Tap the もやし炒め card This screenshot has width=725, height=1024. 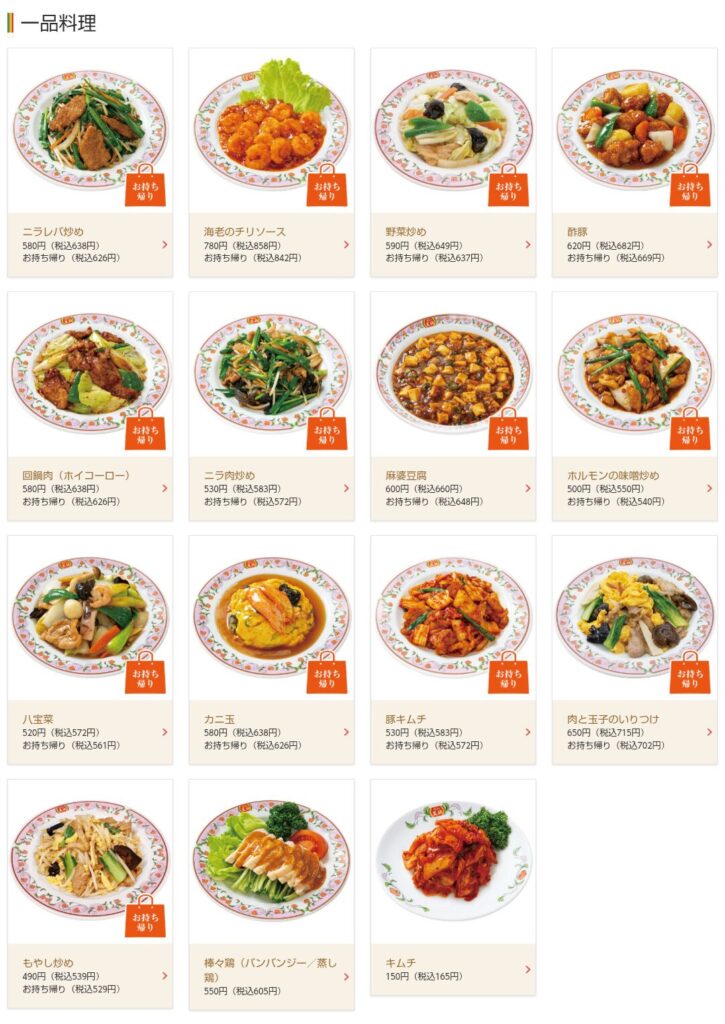[x=89, y=893]
